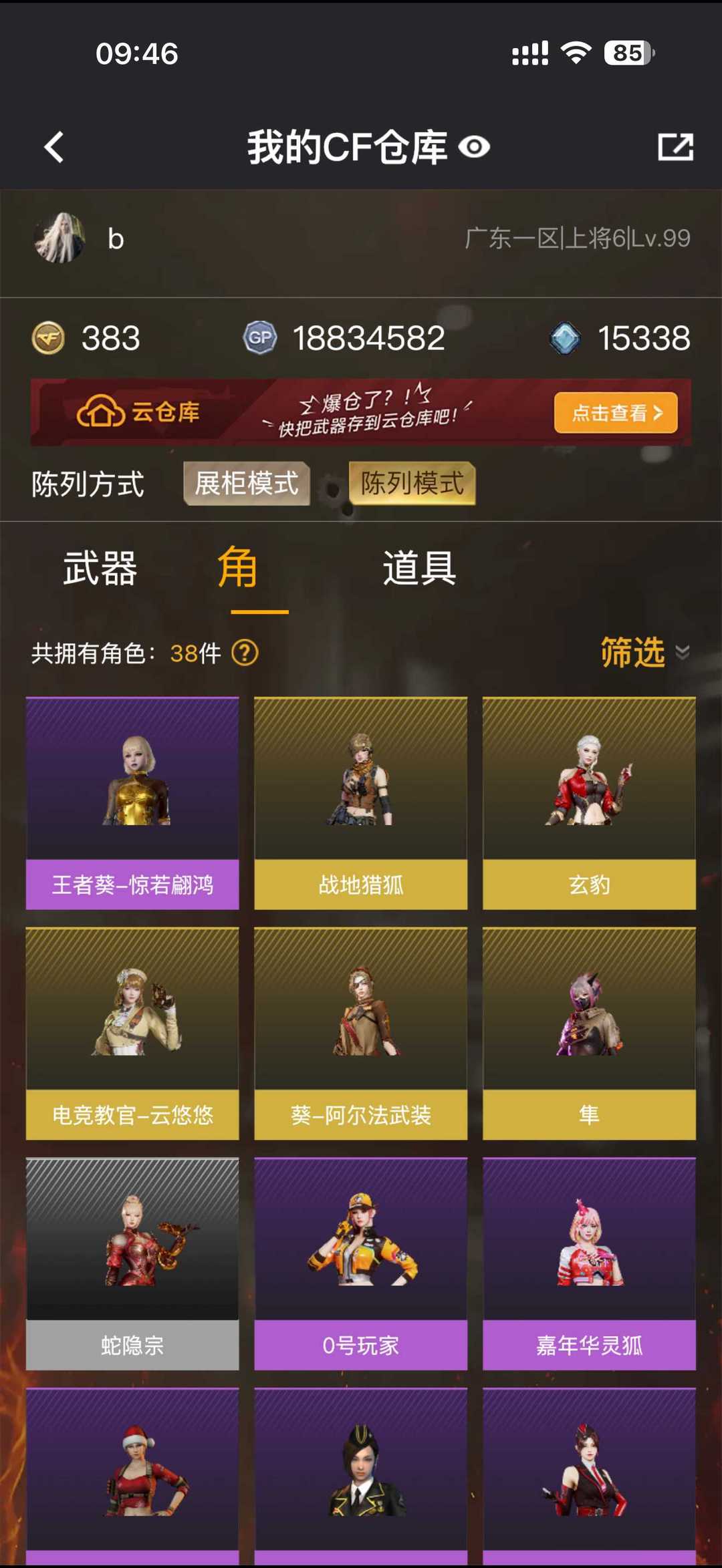Share the warehouse via top-right icon

[675, 147]
